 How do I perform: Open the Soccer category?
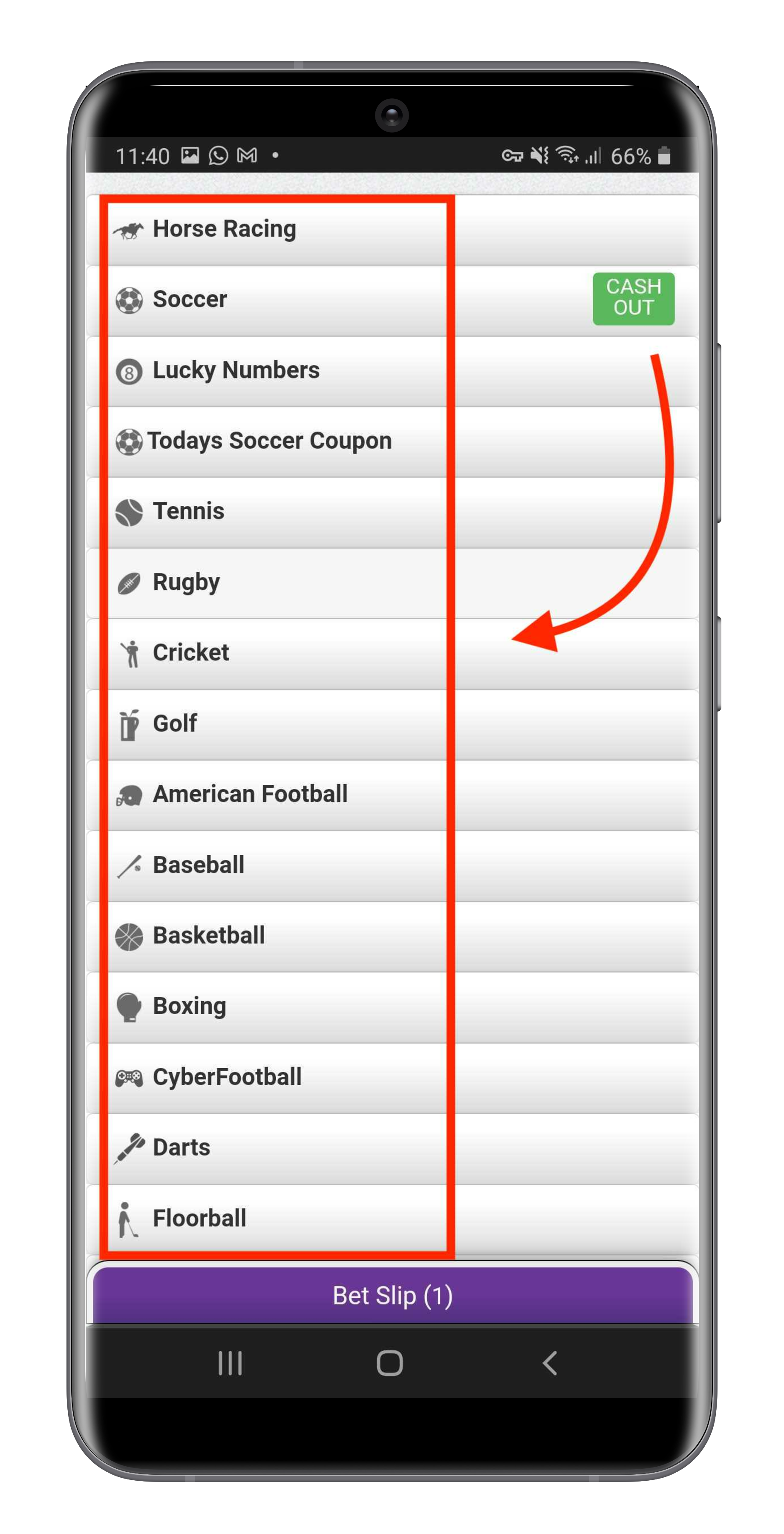pyautogui.click(x=392, y=300)
